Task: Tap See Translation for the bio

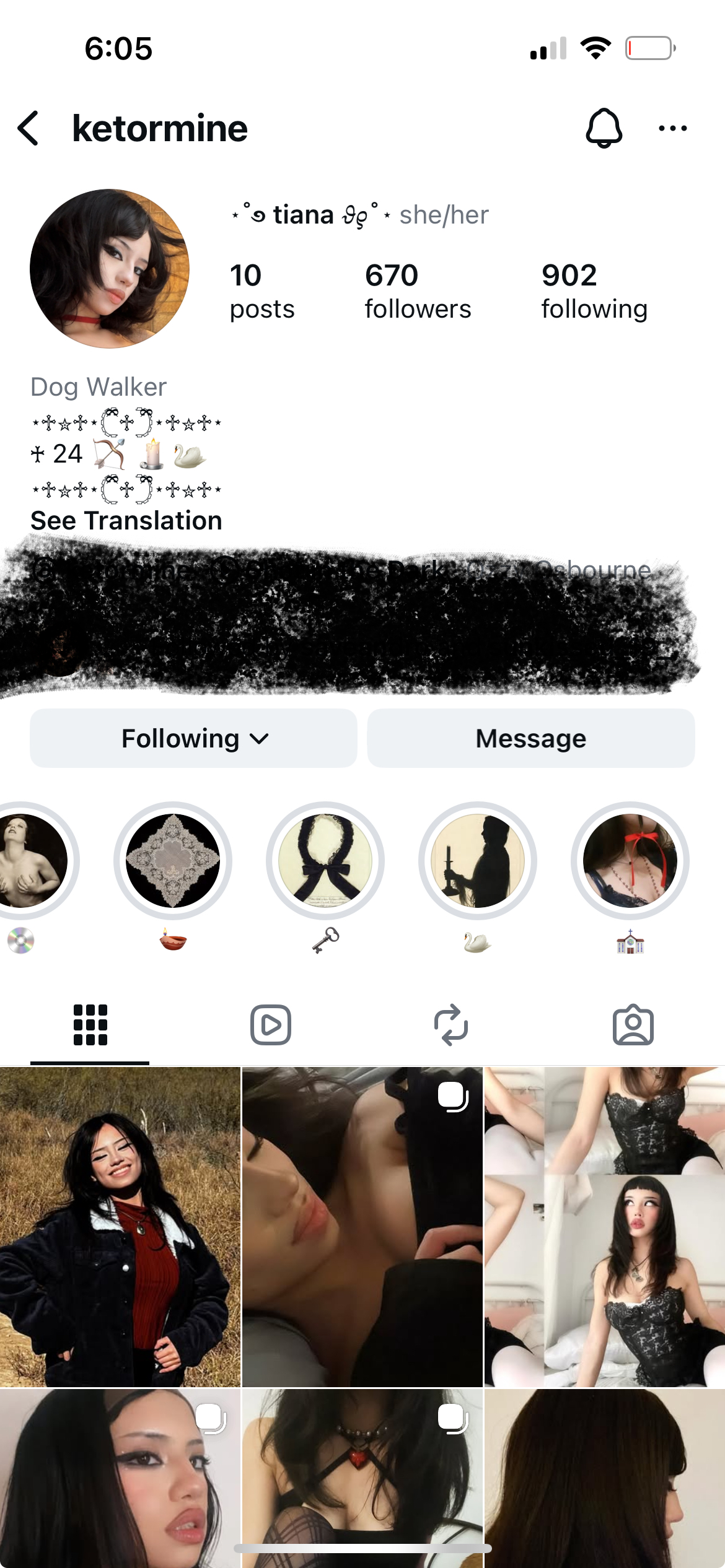Action: coord(126,521)
